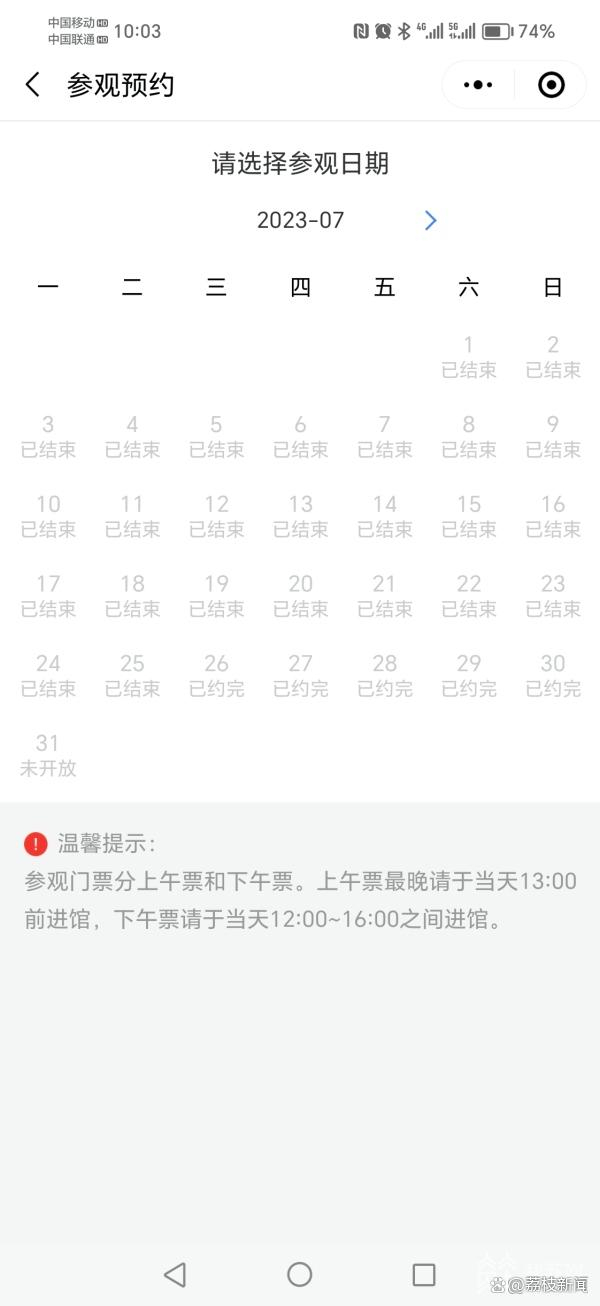
Task: Select date 26 marked 已约完
Action: point(216,675)
